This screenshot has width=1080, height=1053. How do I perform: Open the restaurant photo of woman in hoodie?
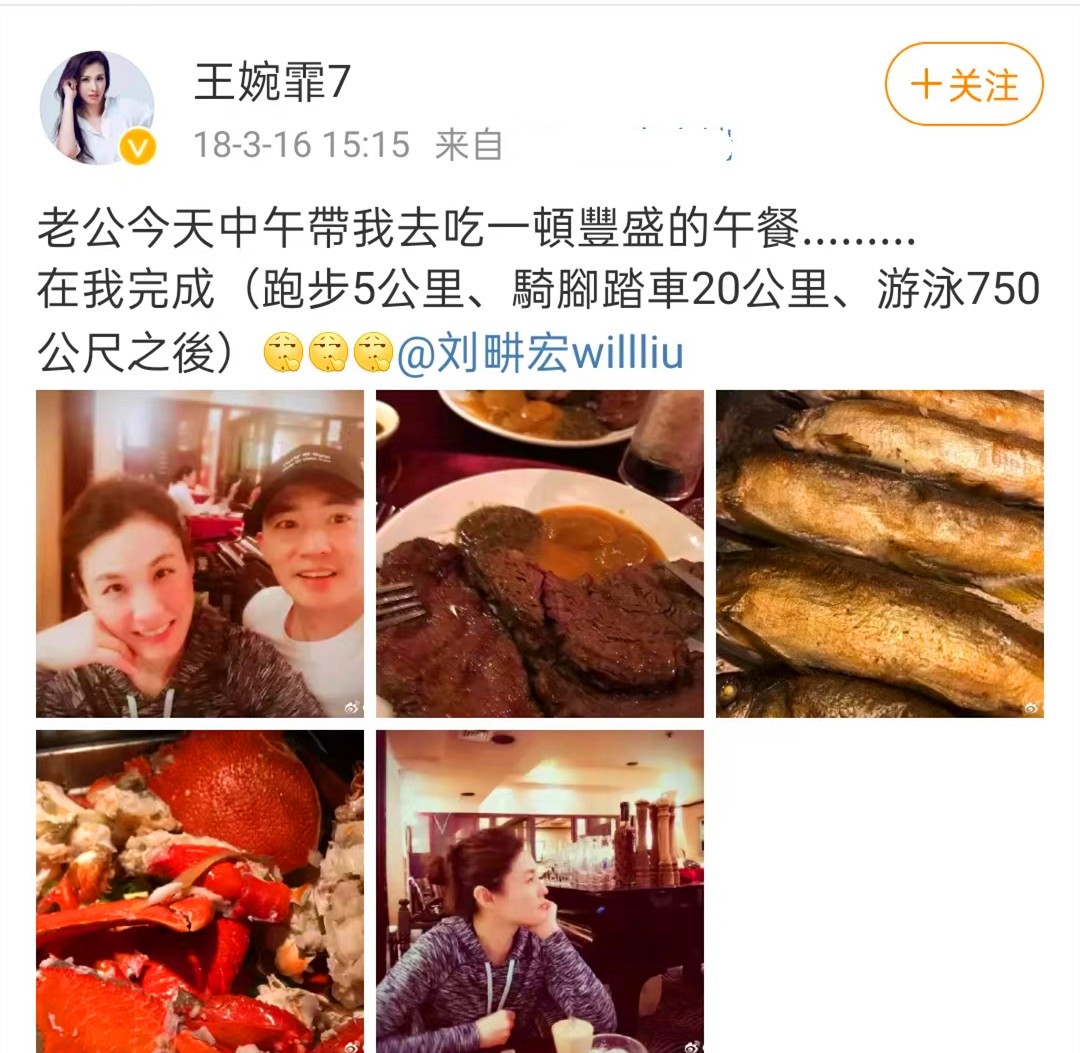coord(539,890)
